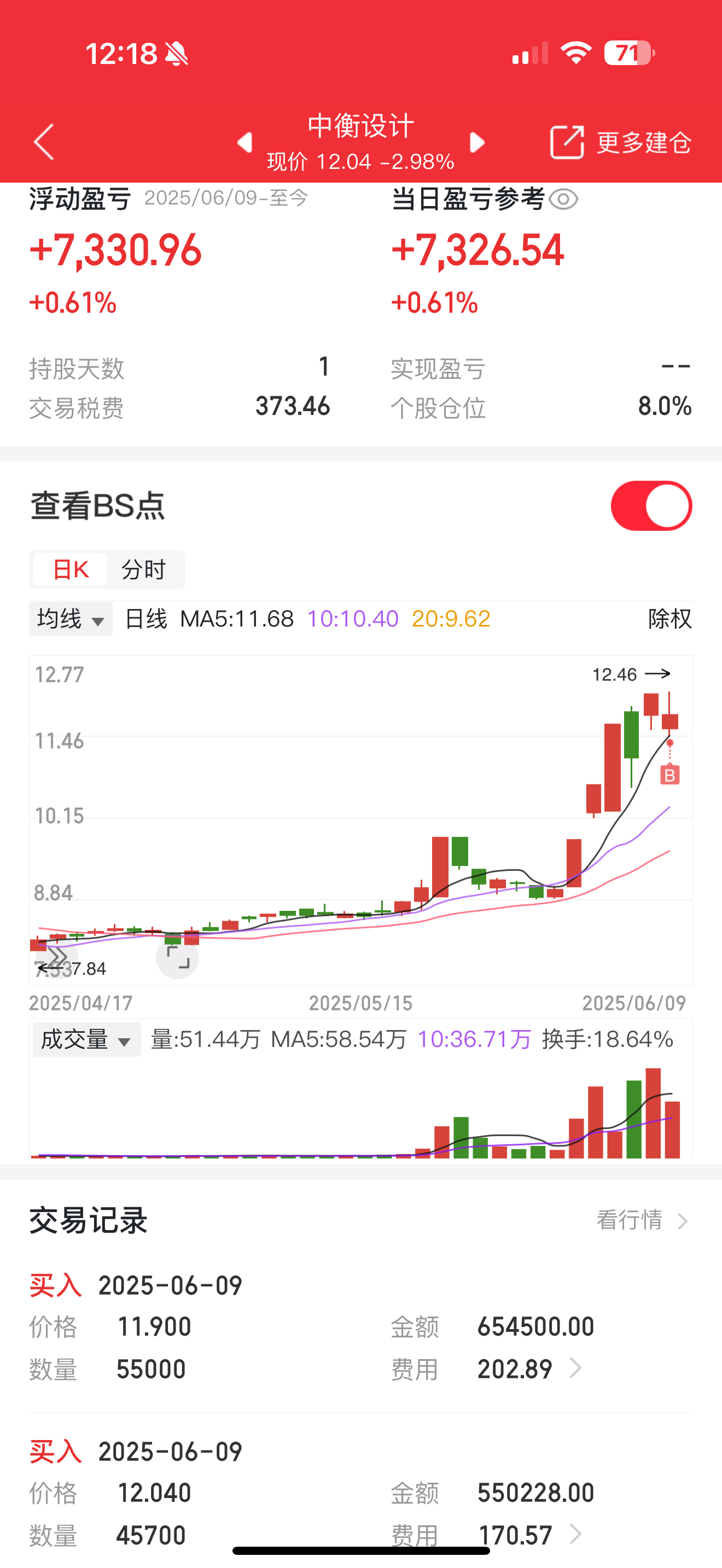Tap the B buy marker on chart
This screenshot has height=1568, width=722.
coord(669,775)
